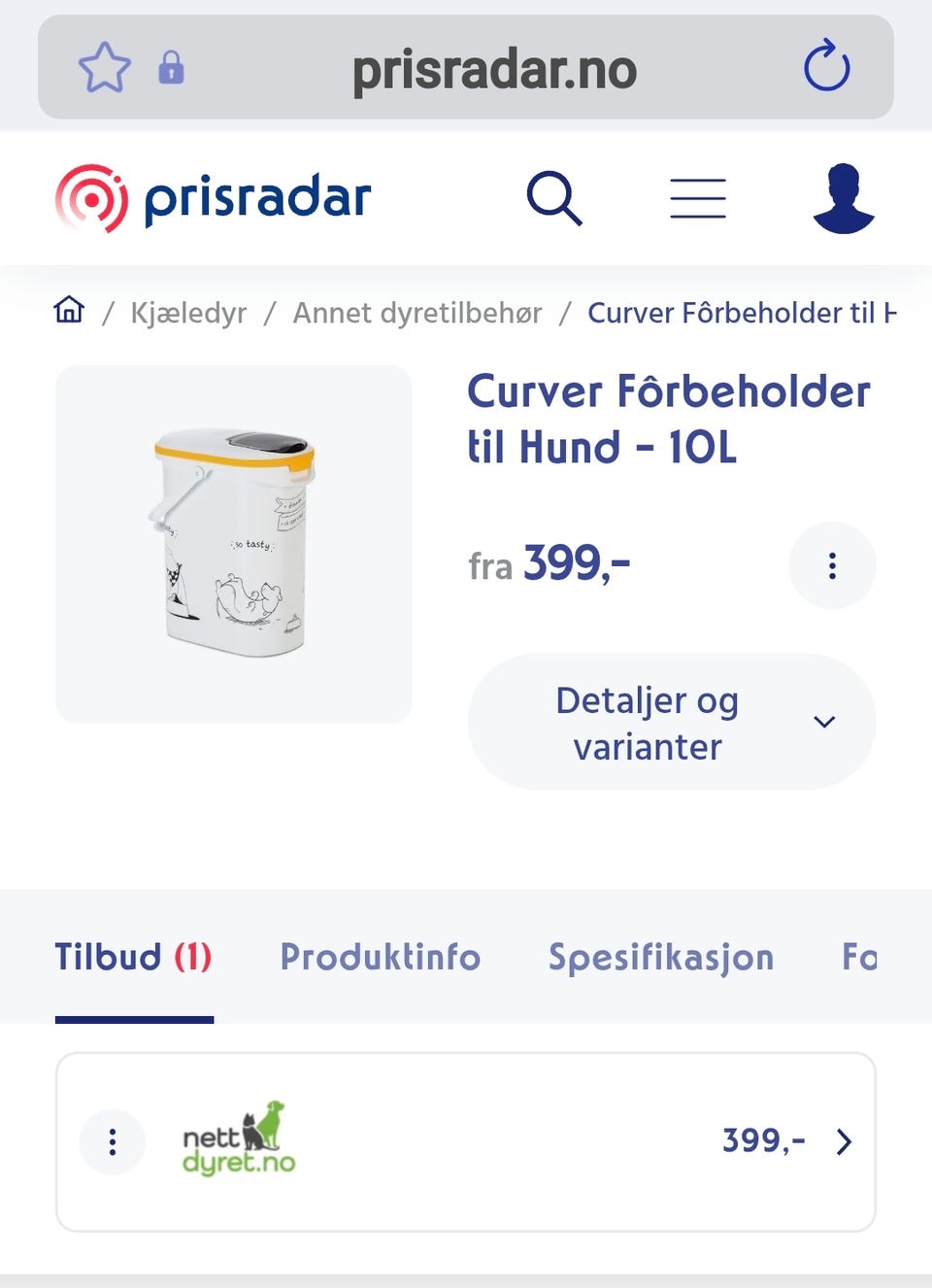The image size is (932, 1288).
Task: Switch to the Spesifikasjon tab
Action: [661, 957]
